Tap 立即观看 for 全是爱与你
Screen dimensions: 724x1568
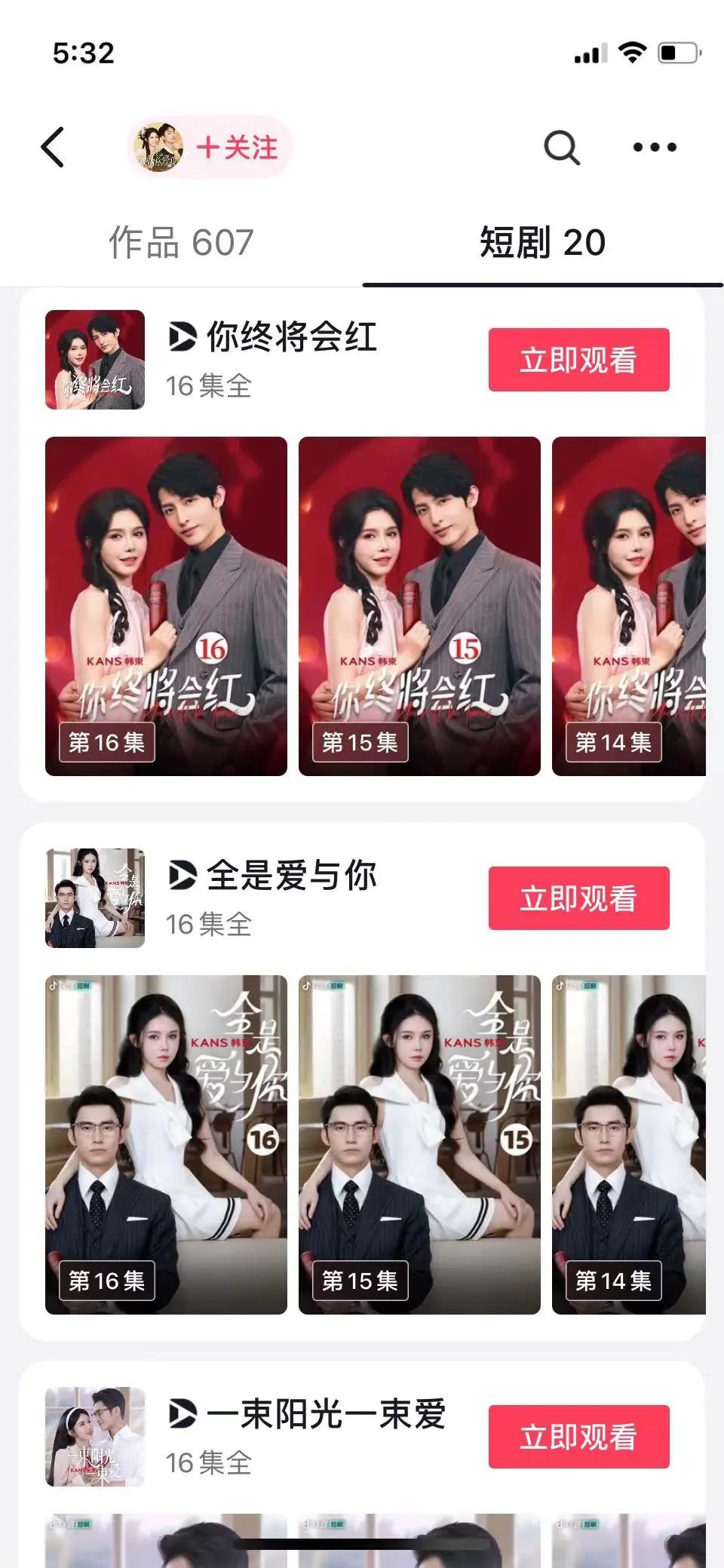click(x=578, y=898)
